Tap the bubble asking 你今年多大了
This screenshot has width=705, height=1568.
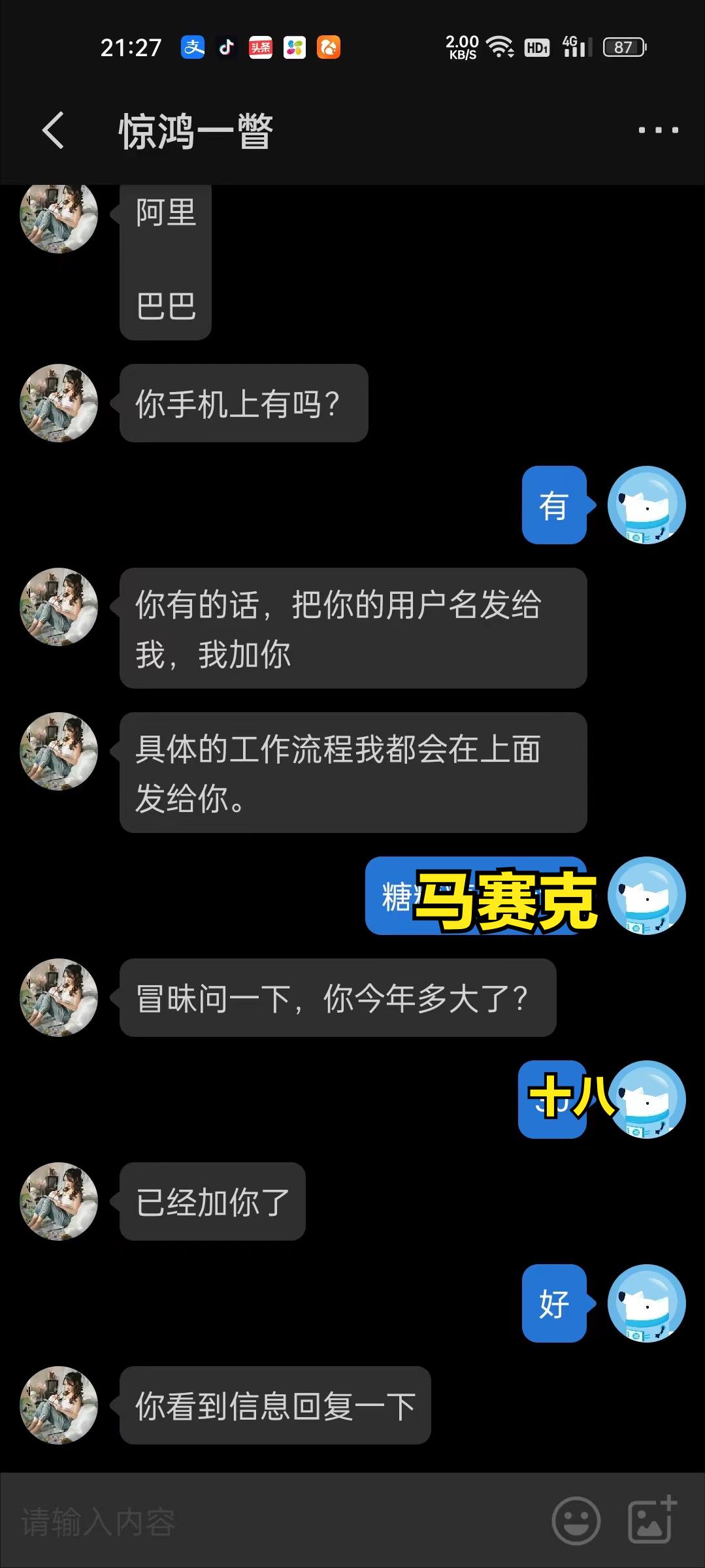pyautogui.click(x=336, y=998)
